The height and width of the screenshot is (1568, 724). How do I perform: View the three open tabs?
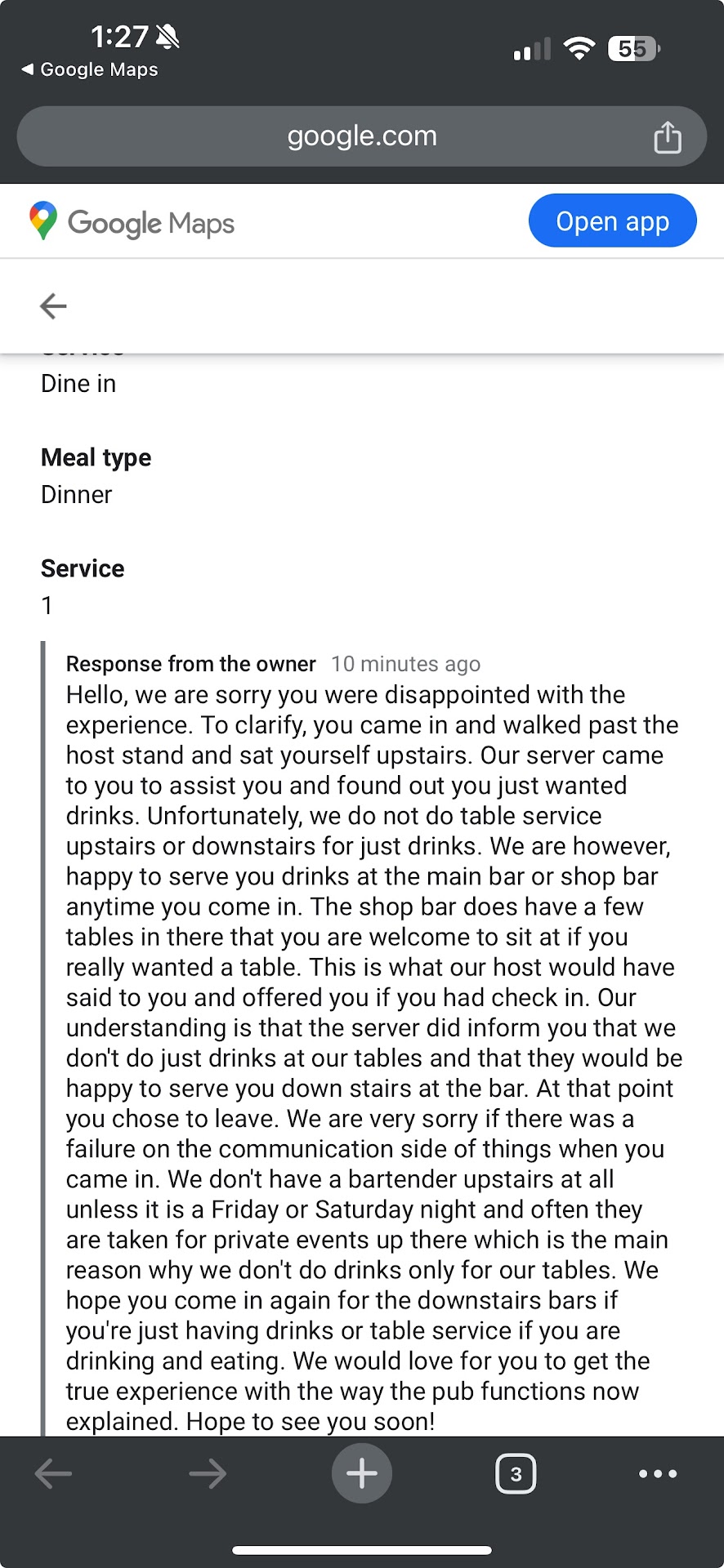pos(516,1474)
